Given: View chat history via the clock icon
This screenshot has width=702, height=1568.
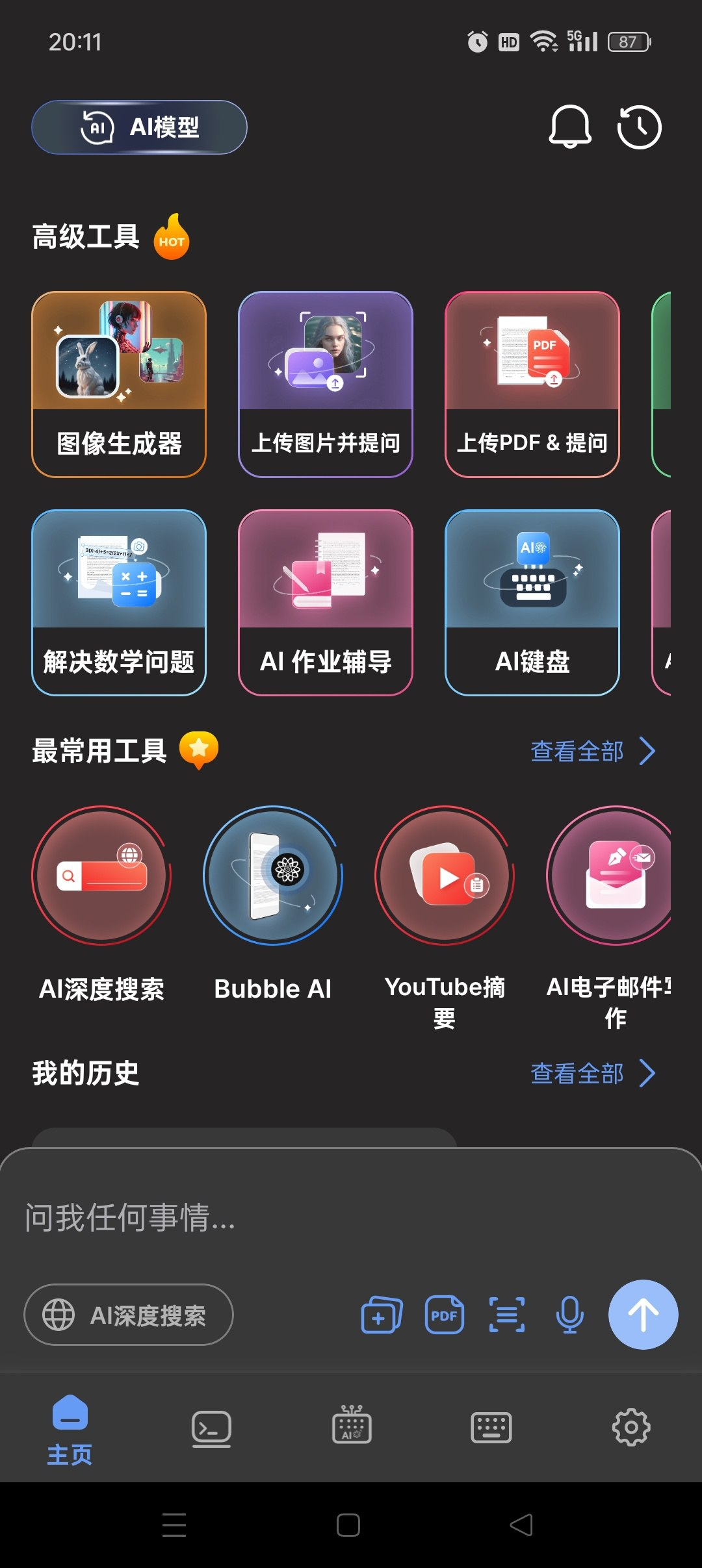Looking at the screenshot, I should 638,127.
